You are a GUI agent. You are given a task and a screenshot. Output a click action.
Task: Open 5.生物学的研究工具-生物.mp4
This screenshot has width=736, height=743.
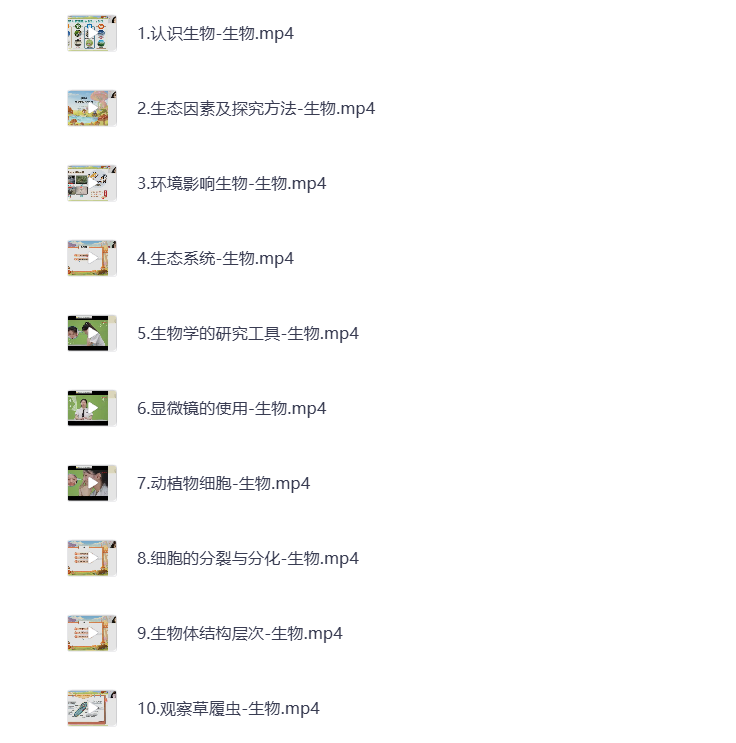247,334
